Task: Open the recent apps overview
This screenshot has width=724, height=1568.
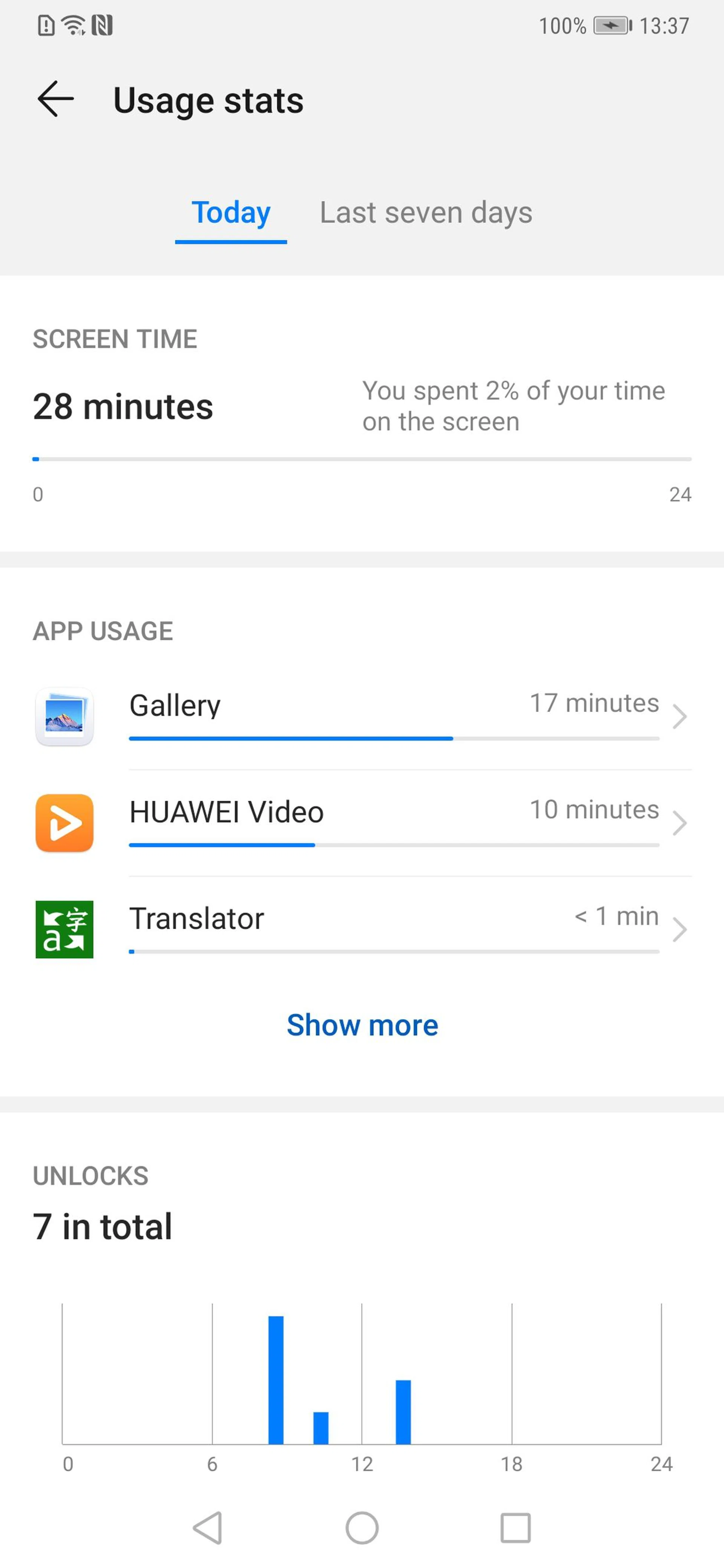Action: pyautogui.click(x=515, y=1528)
